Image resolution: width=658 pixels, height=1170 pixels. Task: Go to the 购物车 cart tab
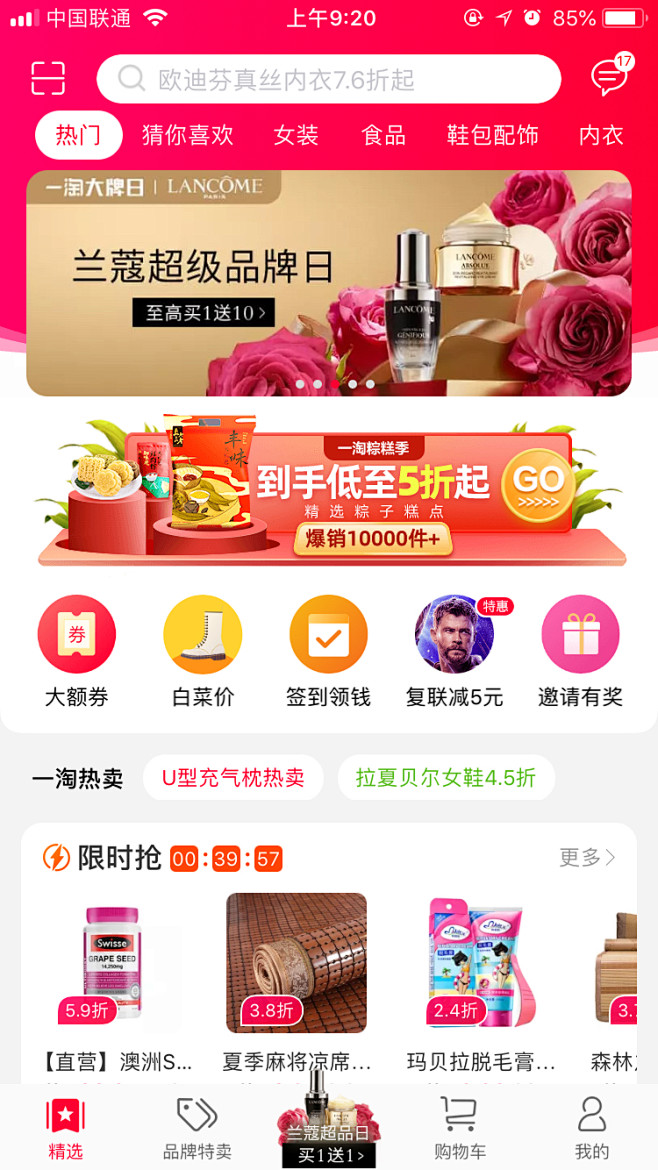coord(459,1127)
